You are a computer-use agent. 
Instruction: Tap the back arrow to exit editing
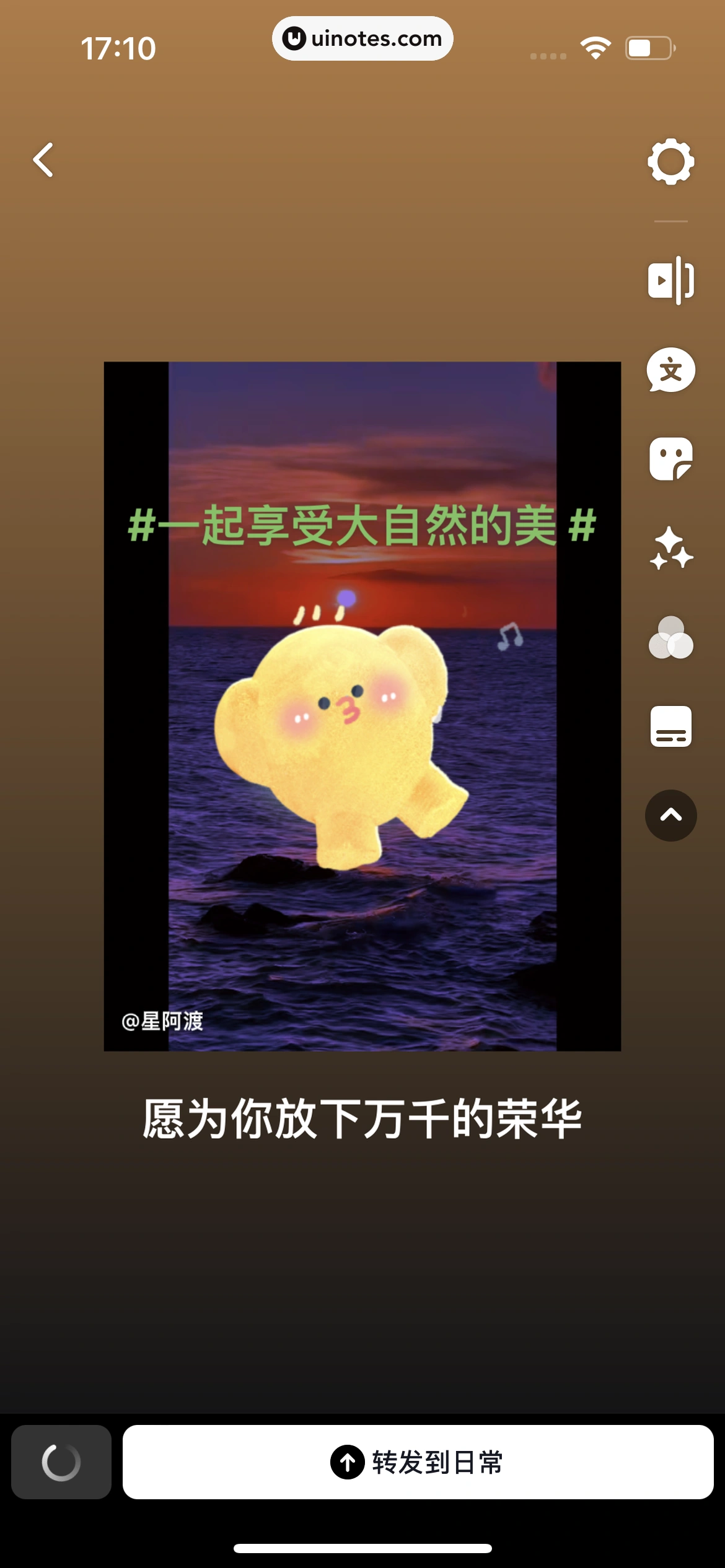tap(43, 160)
